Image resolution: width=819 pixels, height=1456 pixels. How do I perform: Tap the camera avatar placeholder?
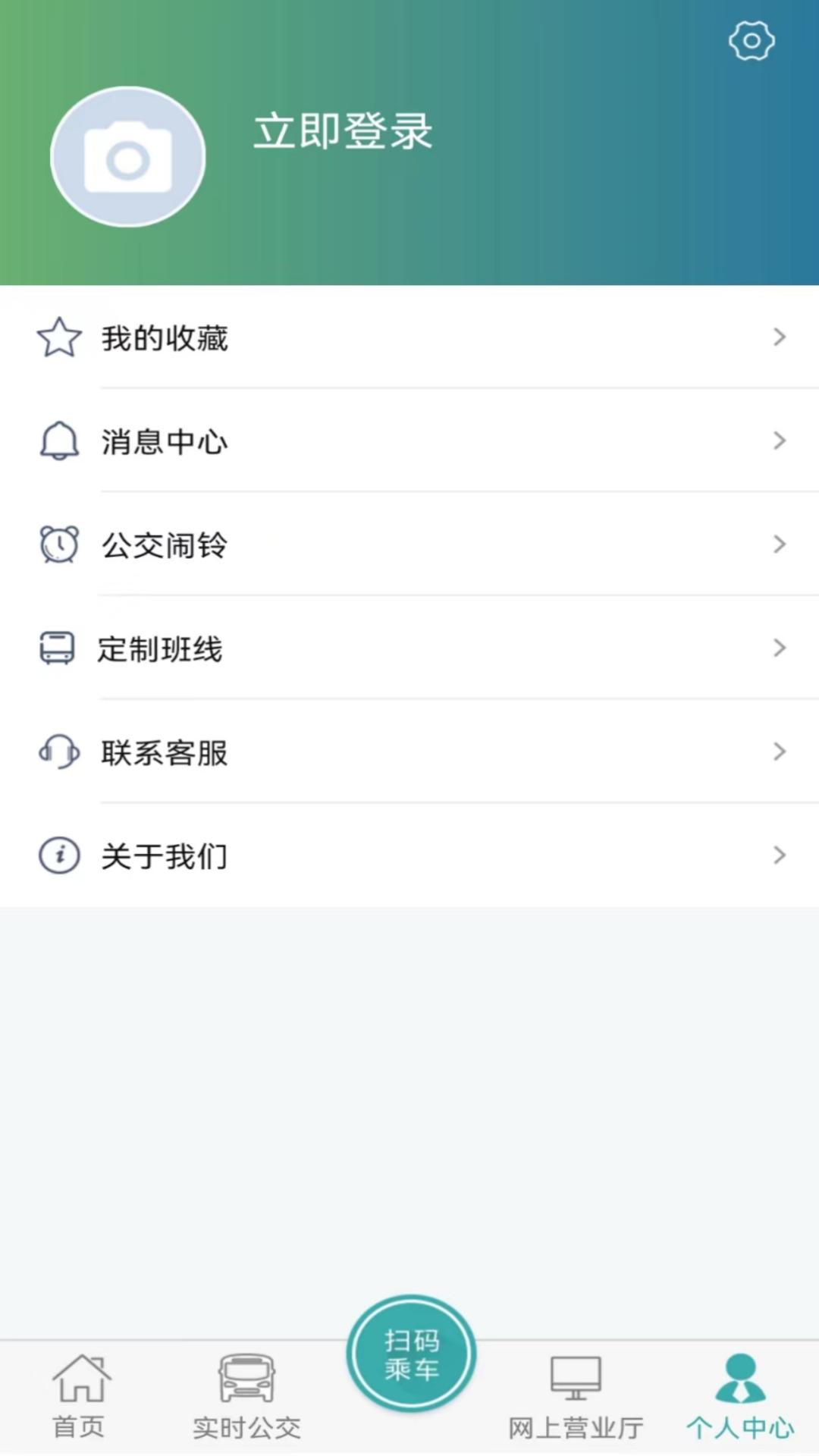coord(127,155)
